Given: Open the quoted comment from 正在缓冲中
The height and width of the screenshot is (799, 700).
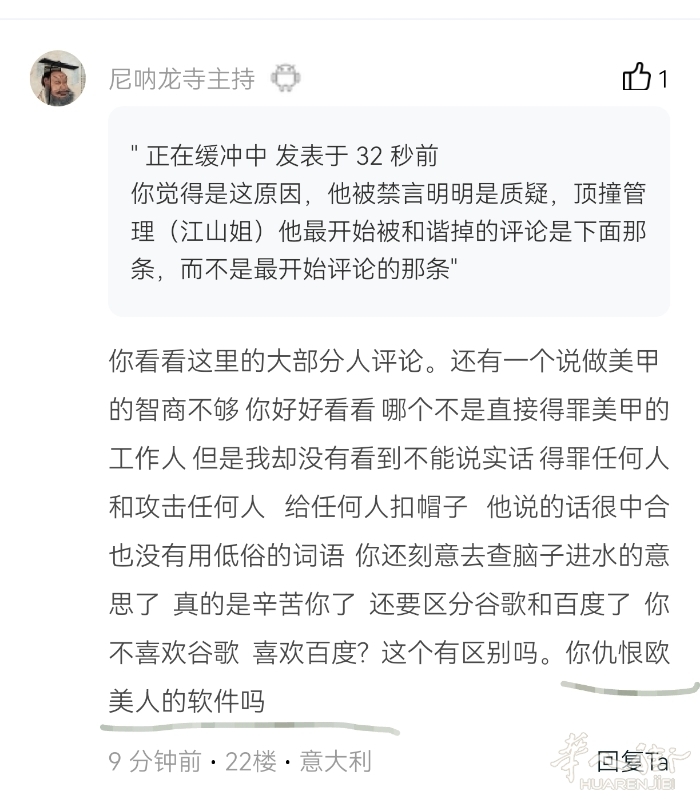Looking at the screenshot, I should (x=388, y=212).
